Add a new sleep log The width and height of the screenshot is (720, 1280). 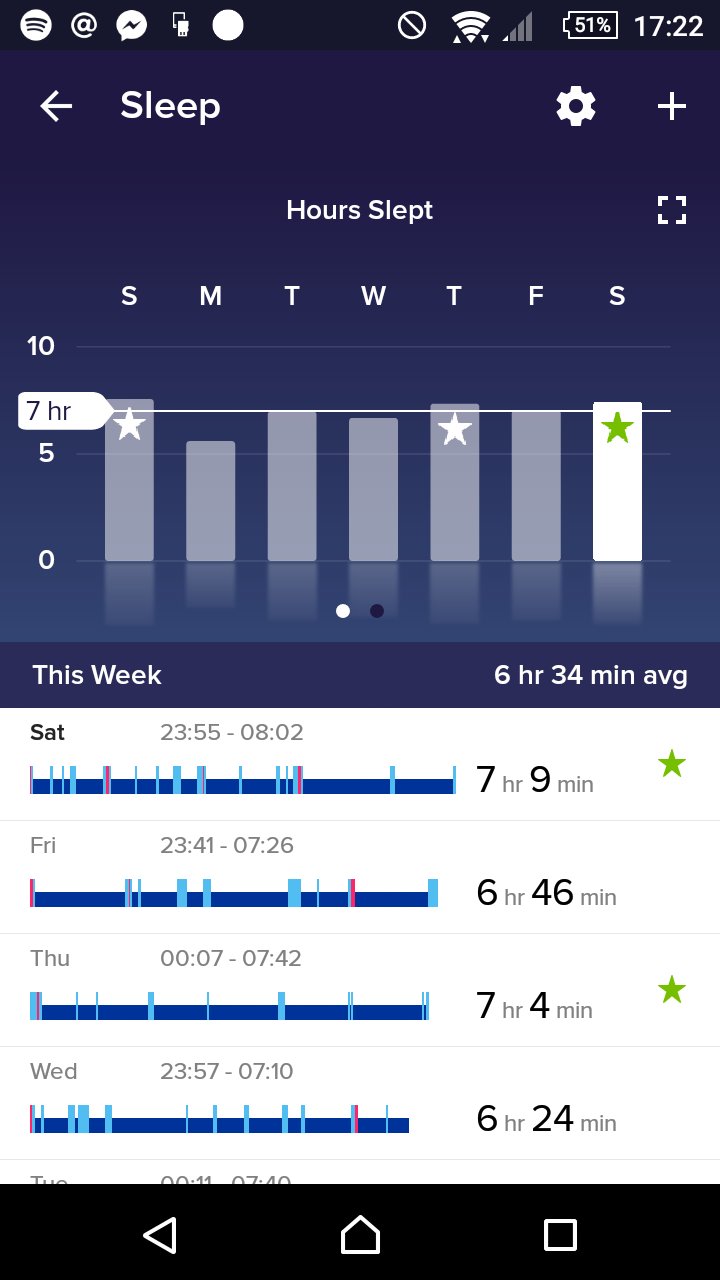coord(672,106)
